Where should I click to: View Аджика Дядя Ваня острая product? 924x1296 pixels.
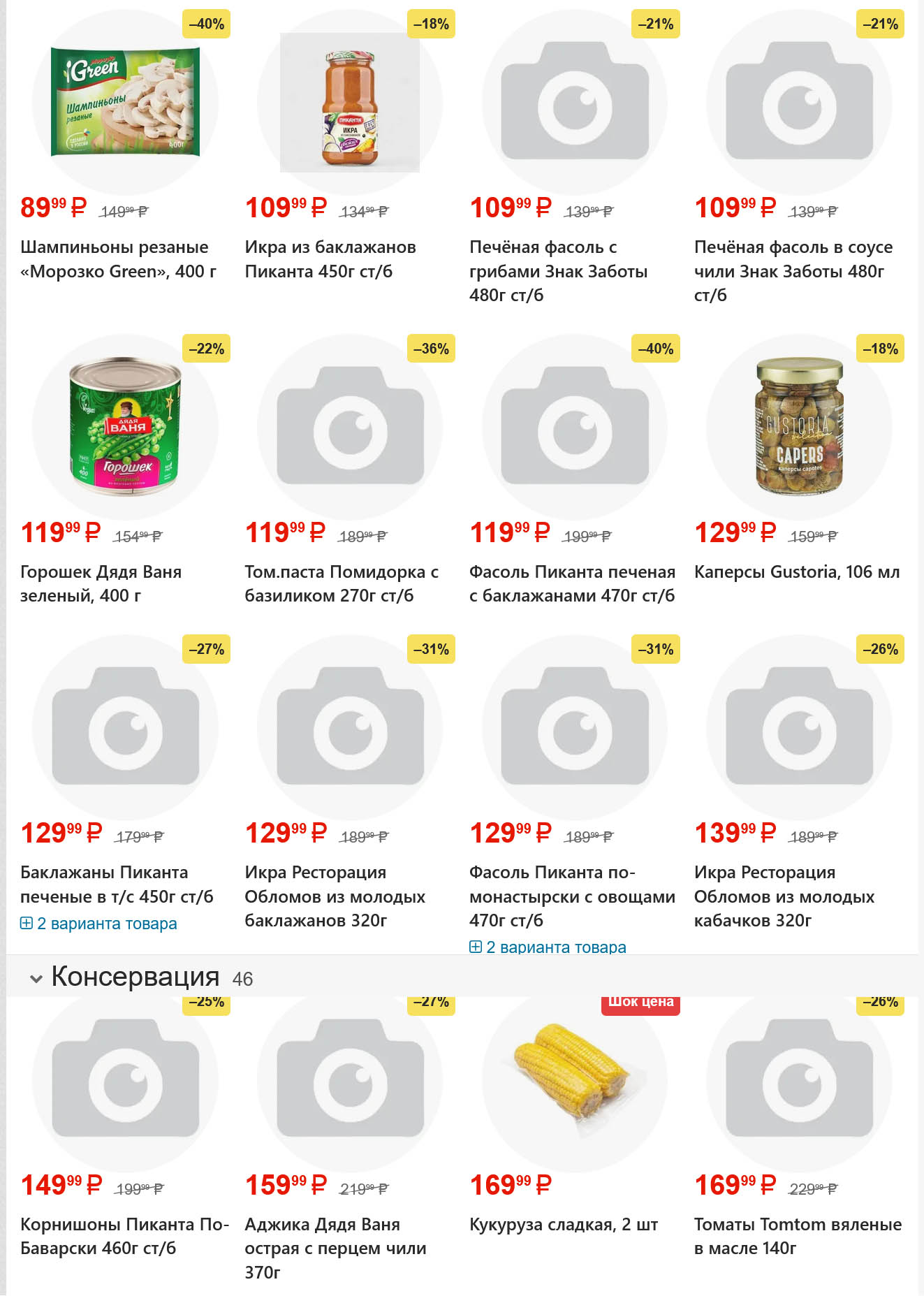click(x=335, y=1248)
